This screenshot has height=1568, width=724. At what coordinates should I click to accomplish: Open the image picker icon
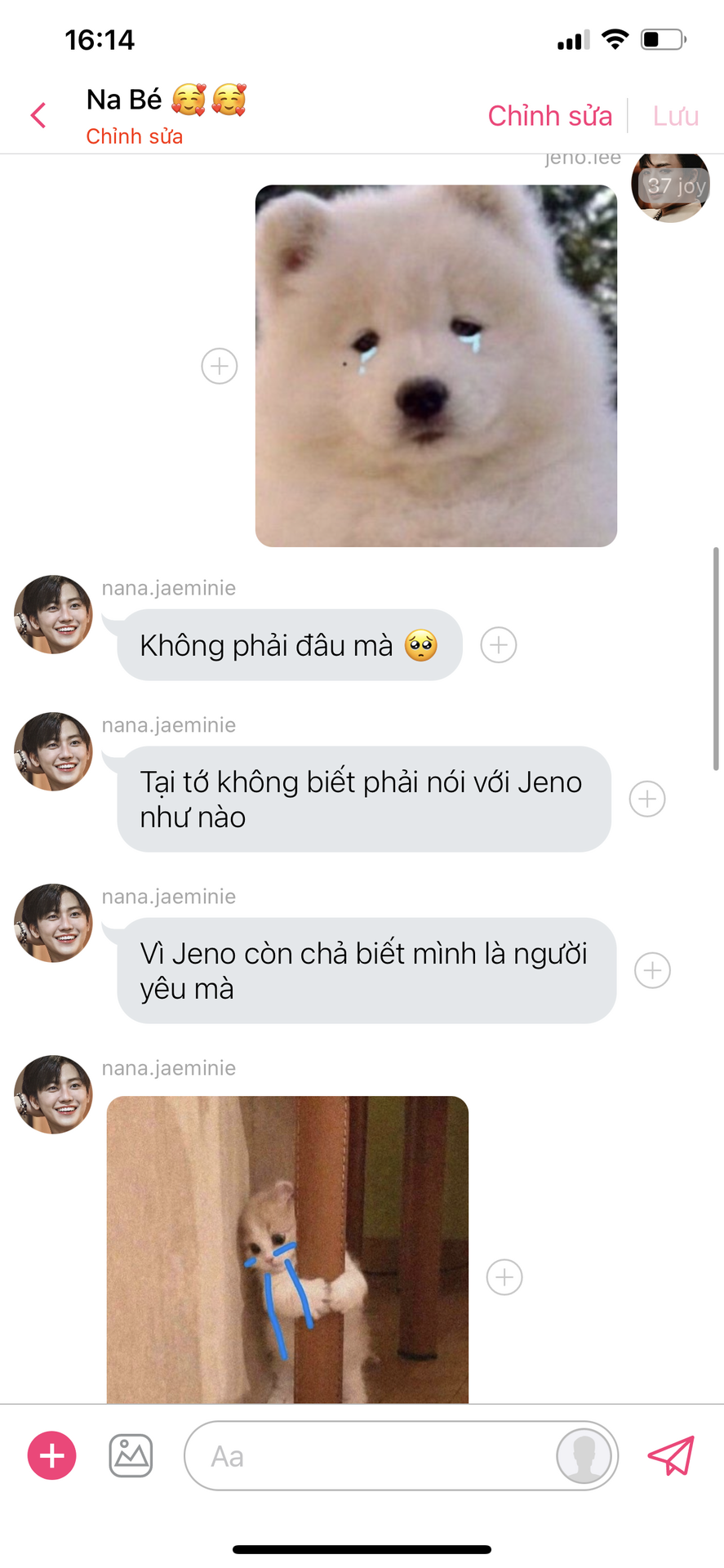(131, 1455)
